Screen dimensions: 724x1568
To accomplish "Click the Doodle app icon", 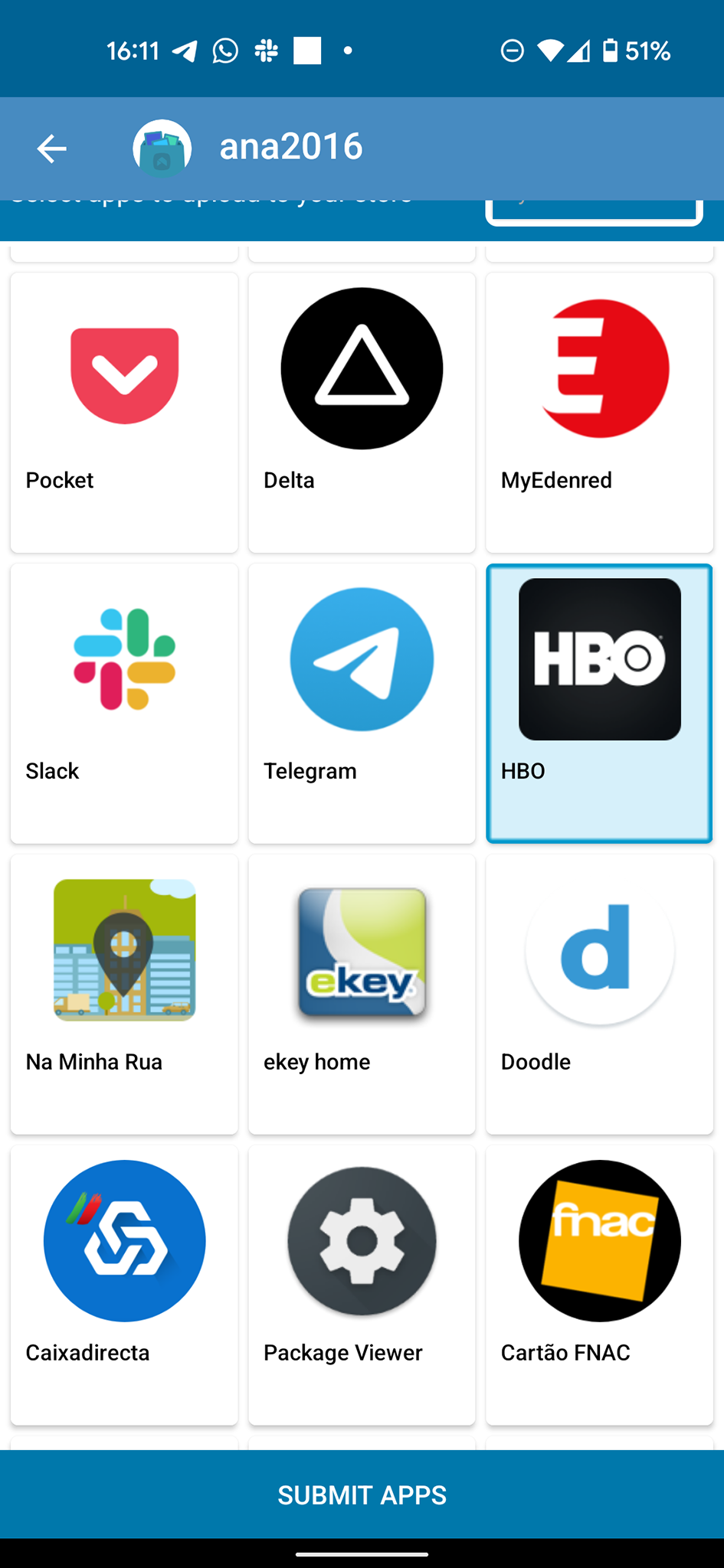I will pyautogui.click(x=599, y=950).
